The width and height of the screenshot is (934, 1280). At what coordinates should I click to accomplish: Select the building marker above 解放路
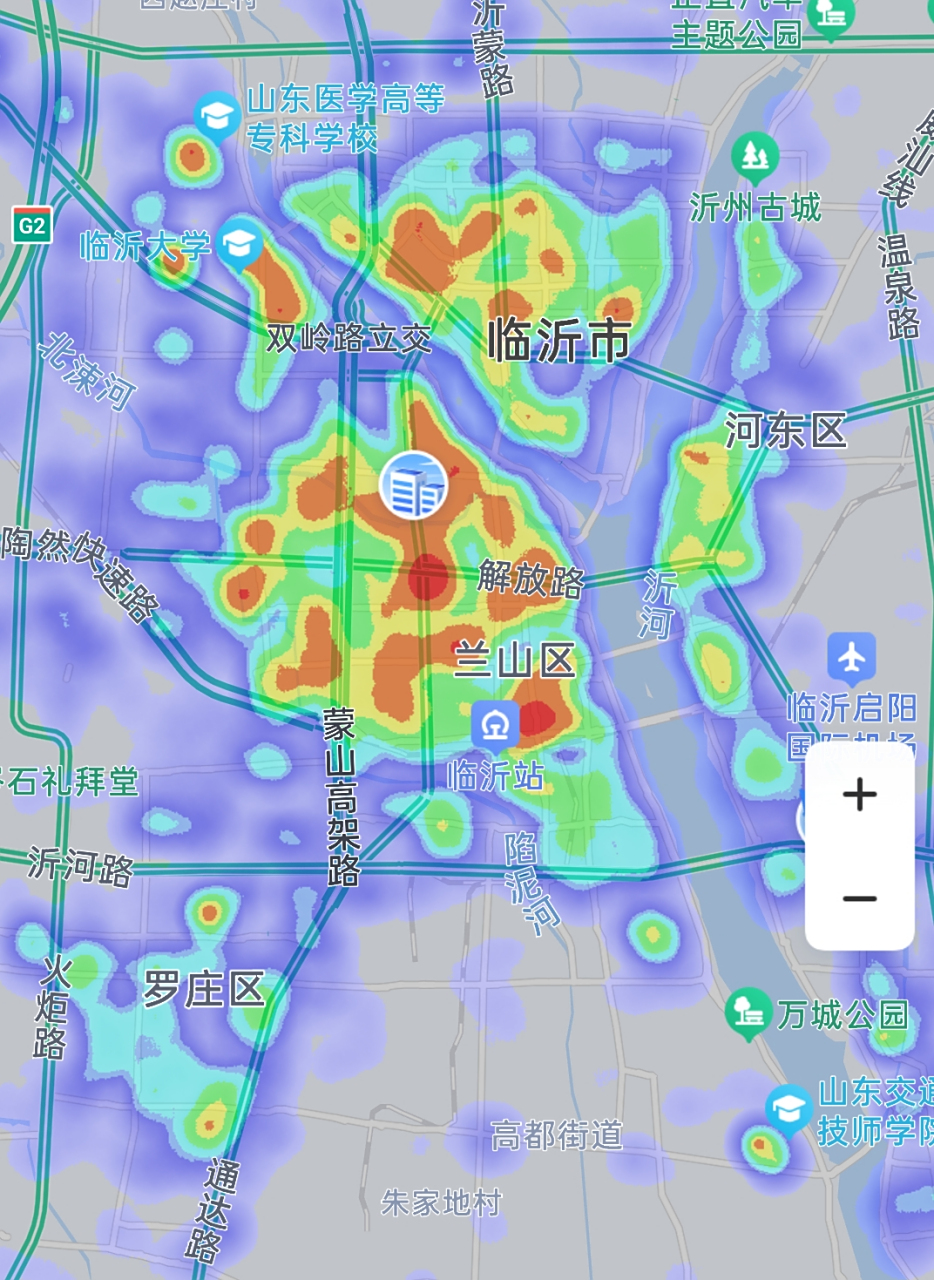[413, 485]
